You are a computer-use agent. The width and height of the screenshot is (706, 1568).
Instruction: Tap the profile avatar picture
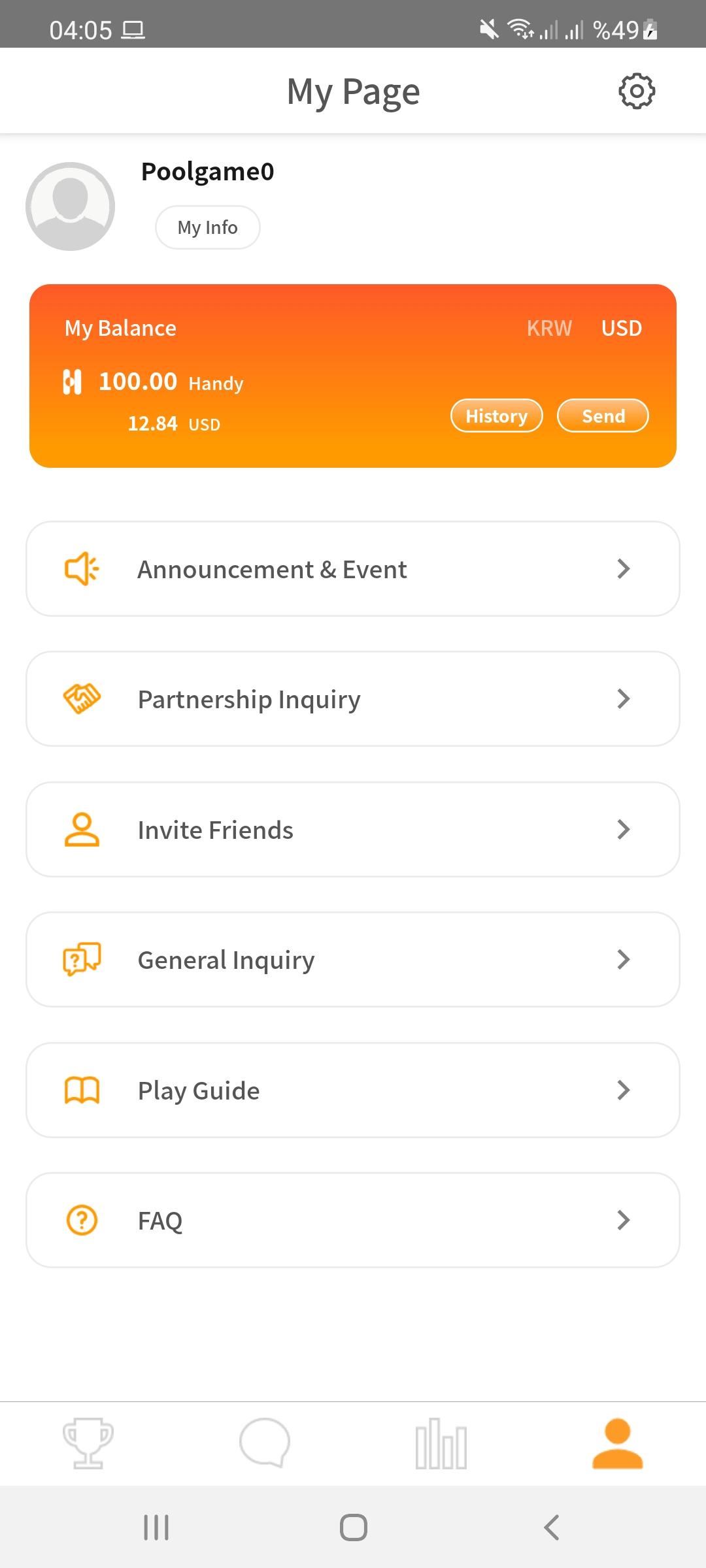(70, 206)
